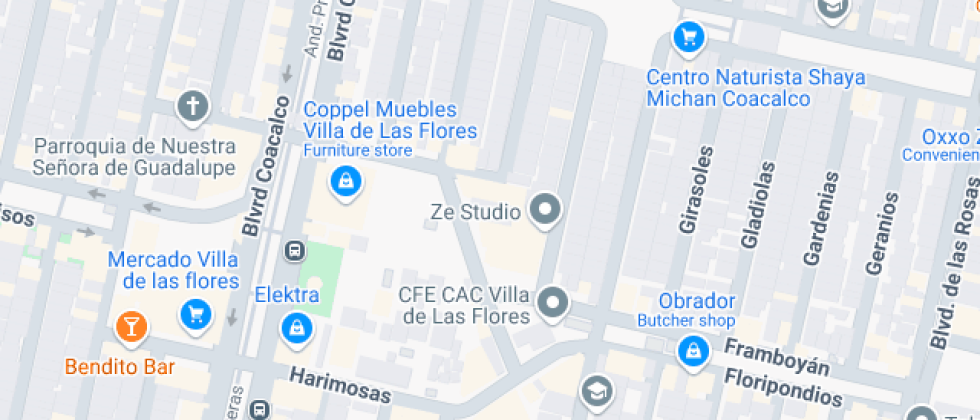Tap the bus stop icon beside Blvrd Coacalco
The image size is (980, 420).
click(294, 251)
